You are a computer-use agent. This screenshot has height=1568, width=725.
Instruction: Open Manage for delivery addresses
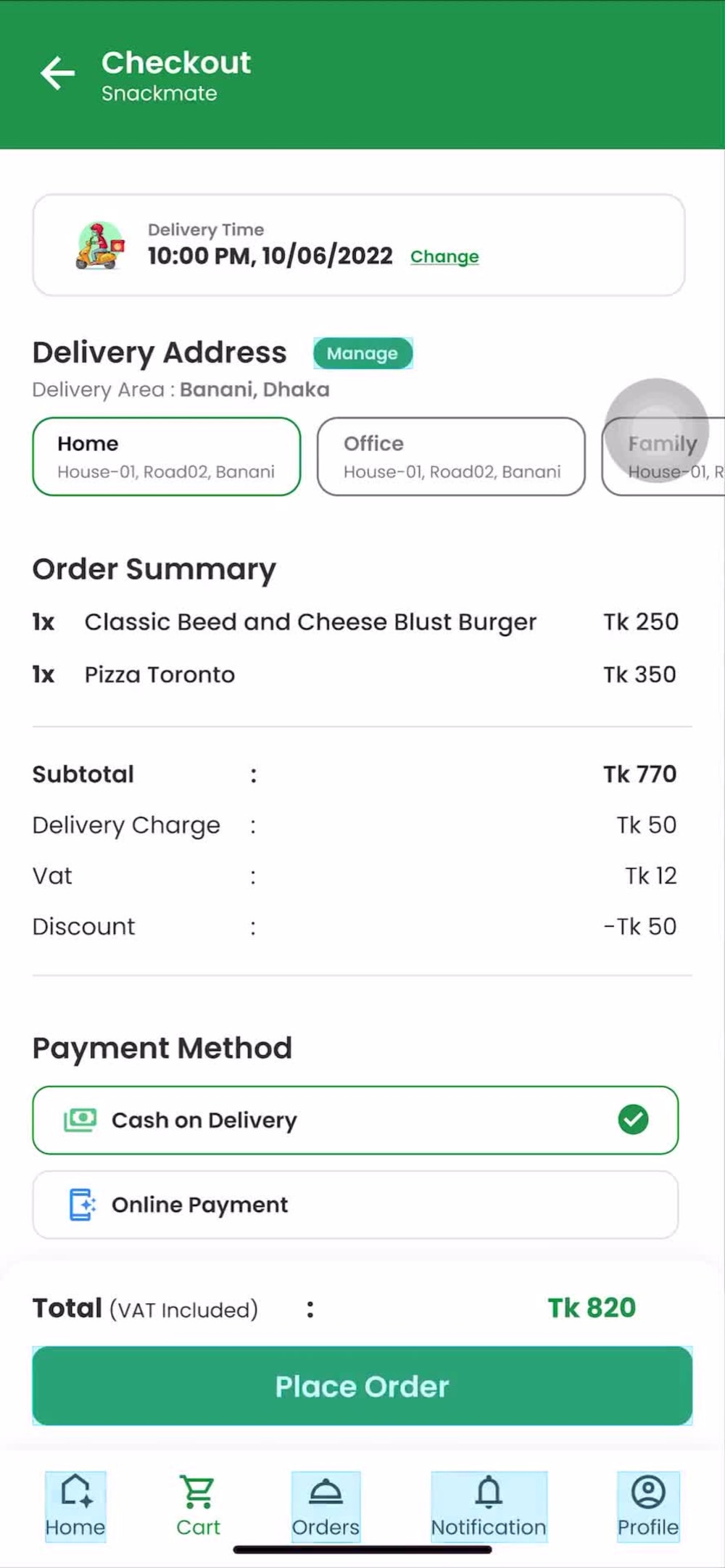[x=362, y=353]
